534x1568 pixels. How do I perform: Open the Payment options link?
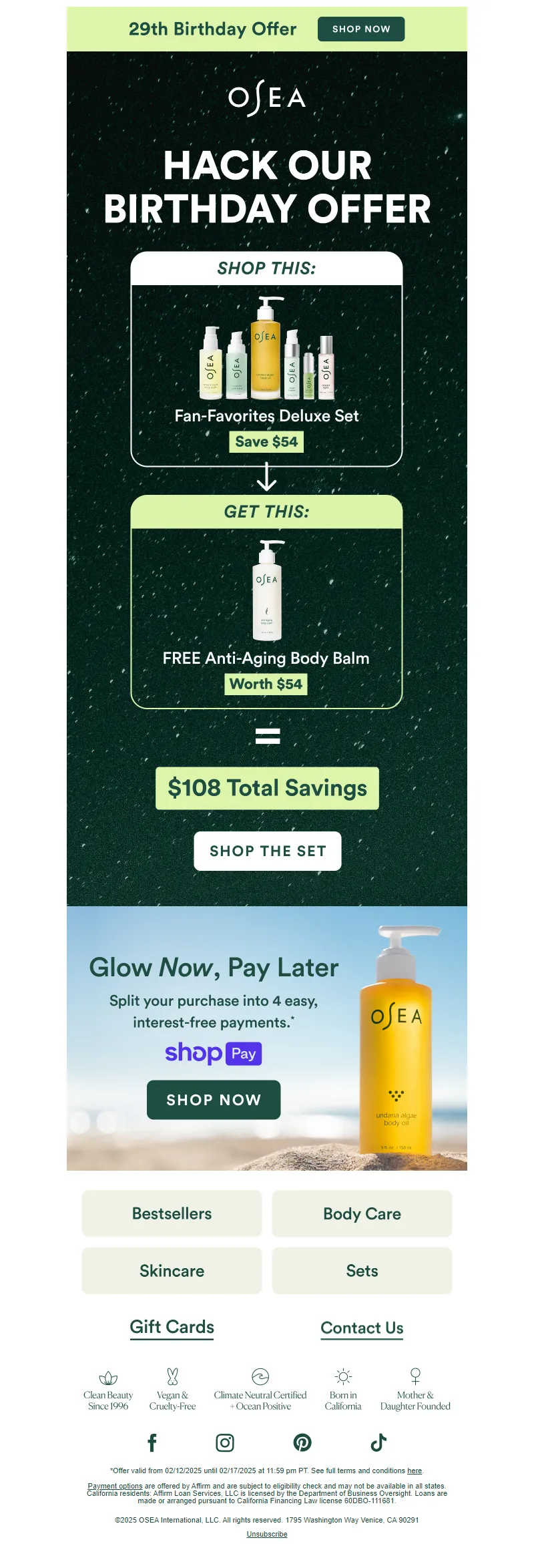115,1486
